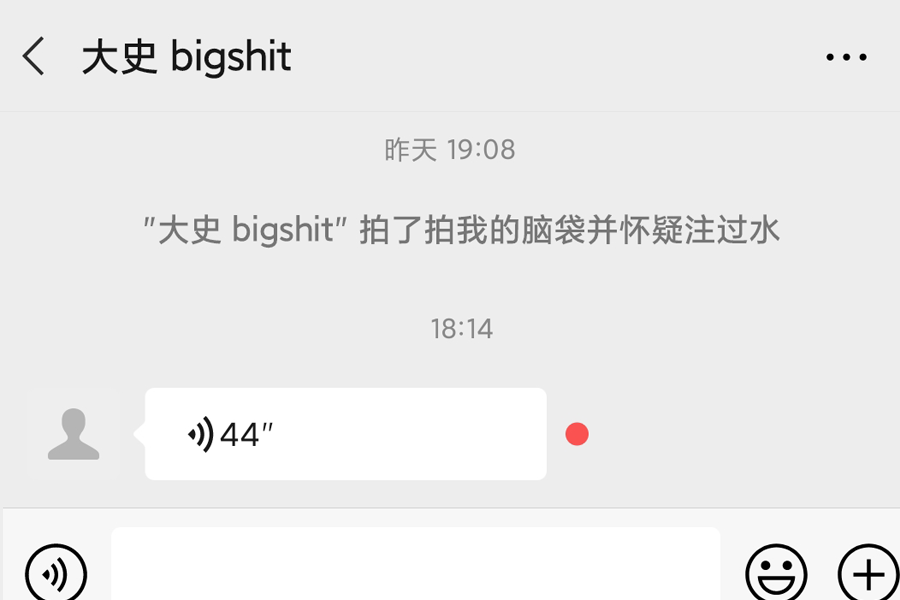
Task: Open the emoji sticker panel
Action: pos(776,574)
